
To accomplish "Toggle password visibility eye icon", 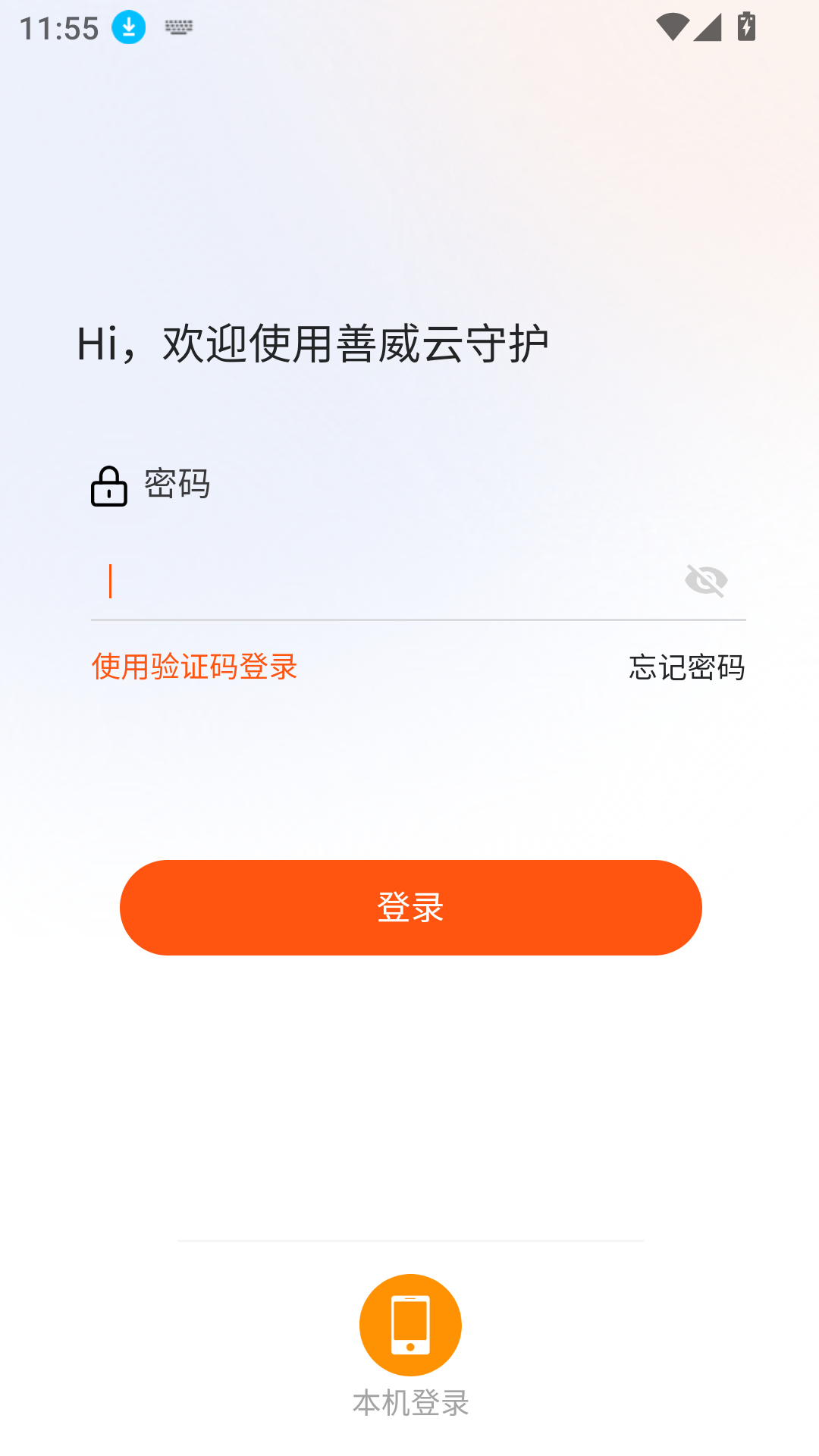I will pos(706,581).
